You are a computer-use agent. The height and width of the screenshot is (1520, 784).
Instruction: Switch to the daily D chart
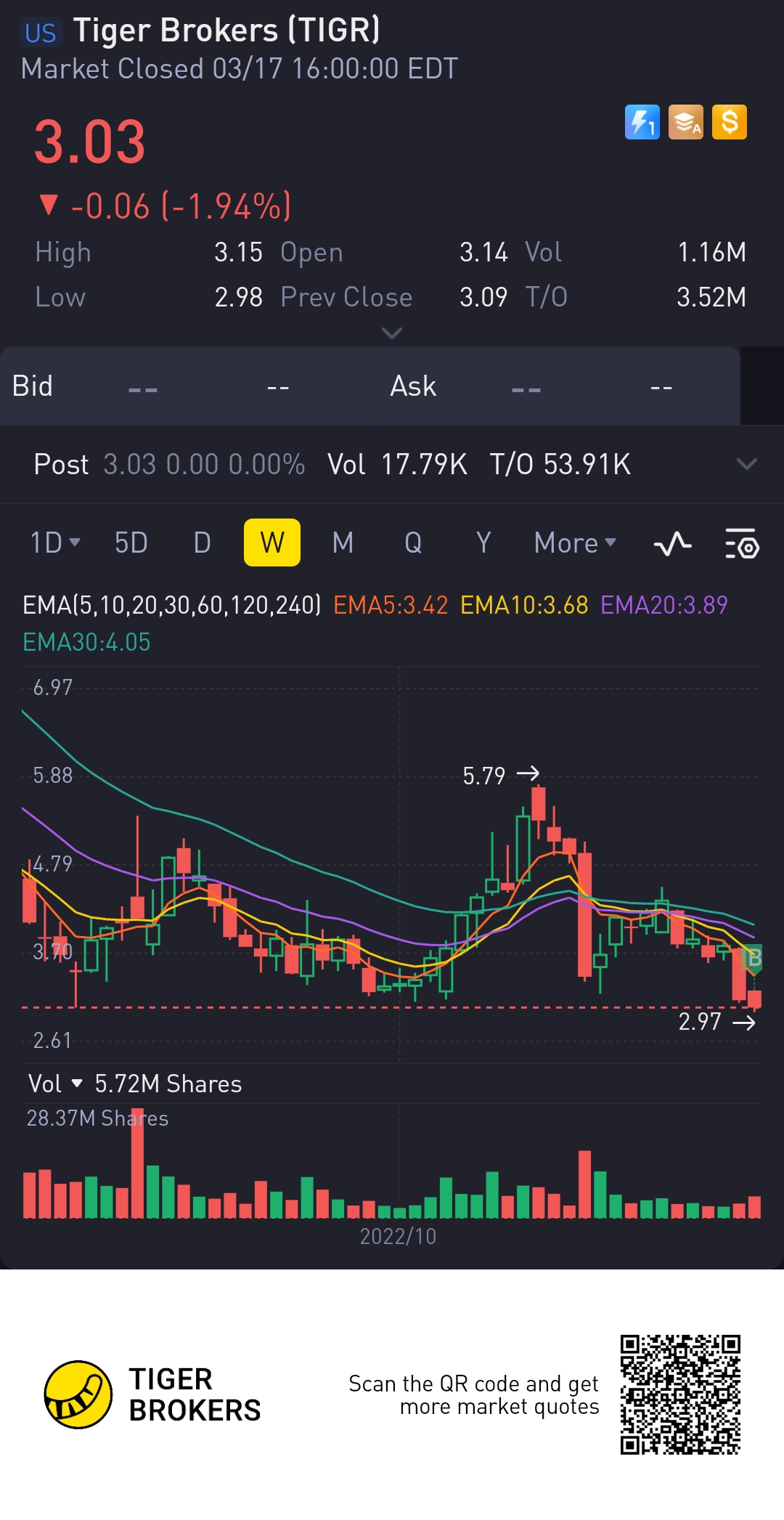202,542
